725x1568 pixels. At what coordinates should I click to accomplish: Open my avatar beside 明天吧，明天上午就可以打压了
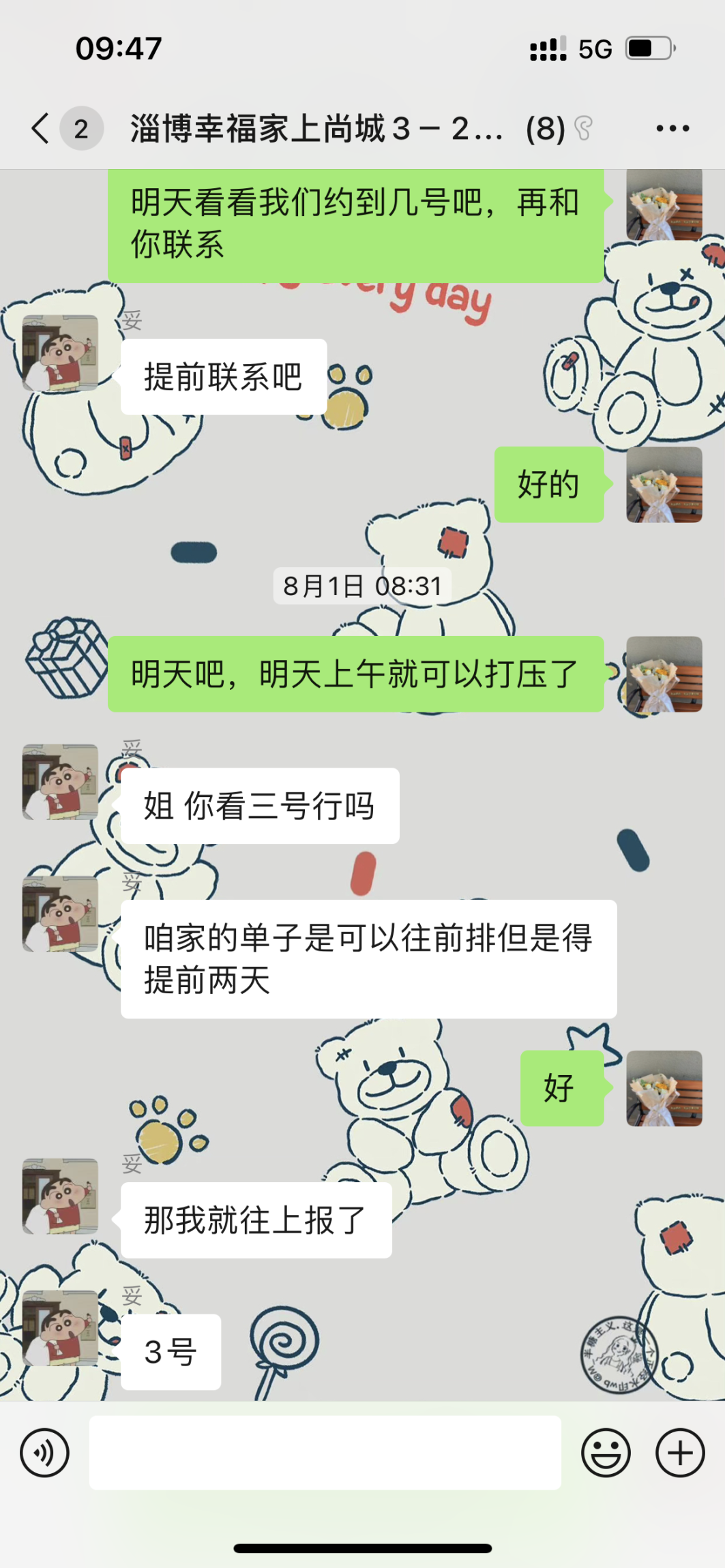(664, 674)
